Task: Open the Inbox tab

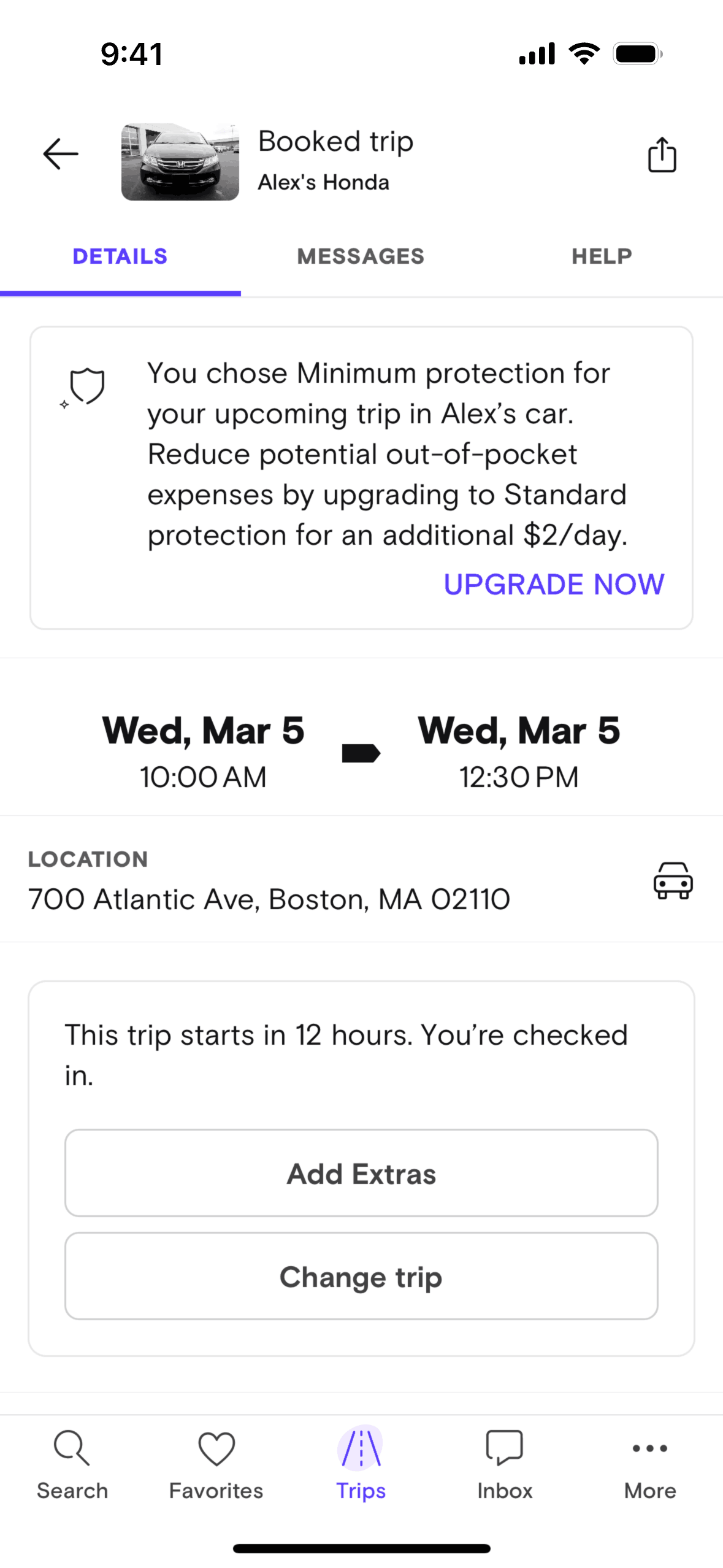Action: [x=505, y=1464]
